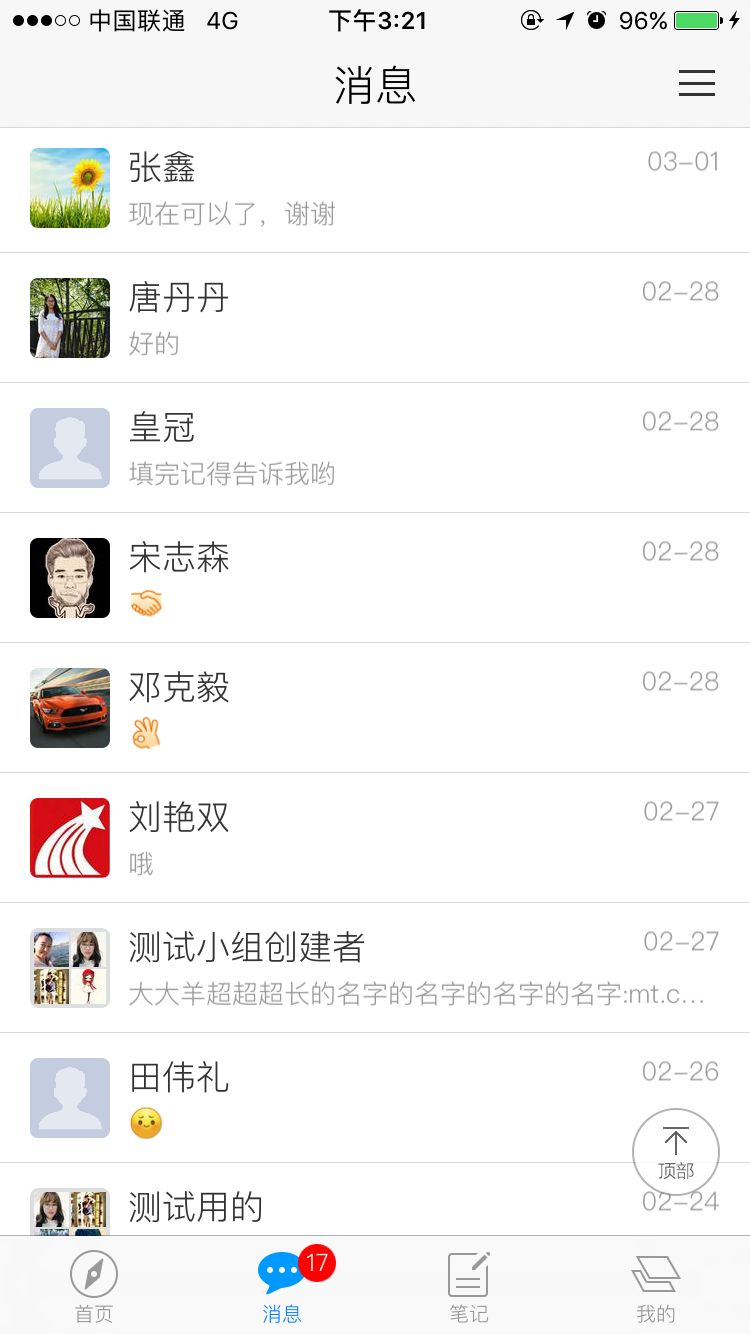750x1334 pixels.
Task: Switch to the 首页 tab
Action: [94, 1287]
